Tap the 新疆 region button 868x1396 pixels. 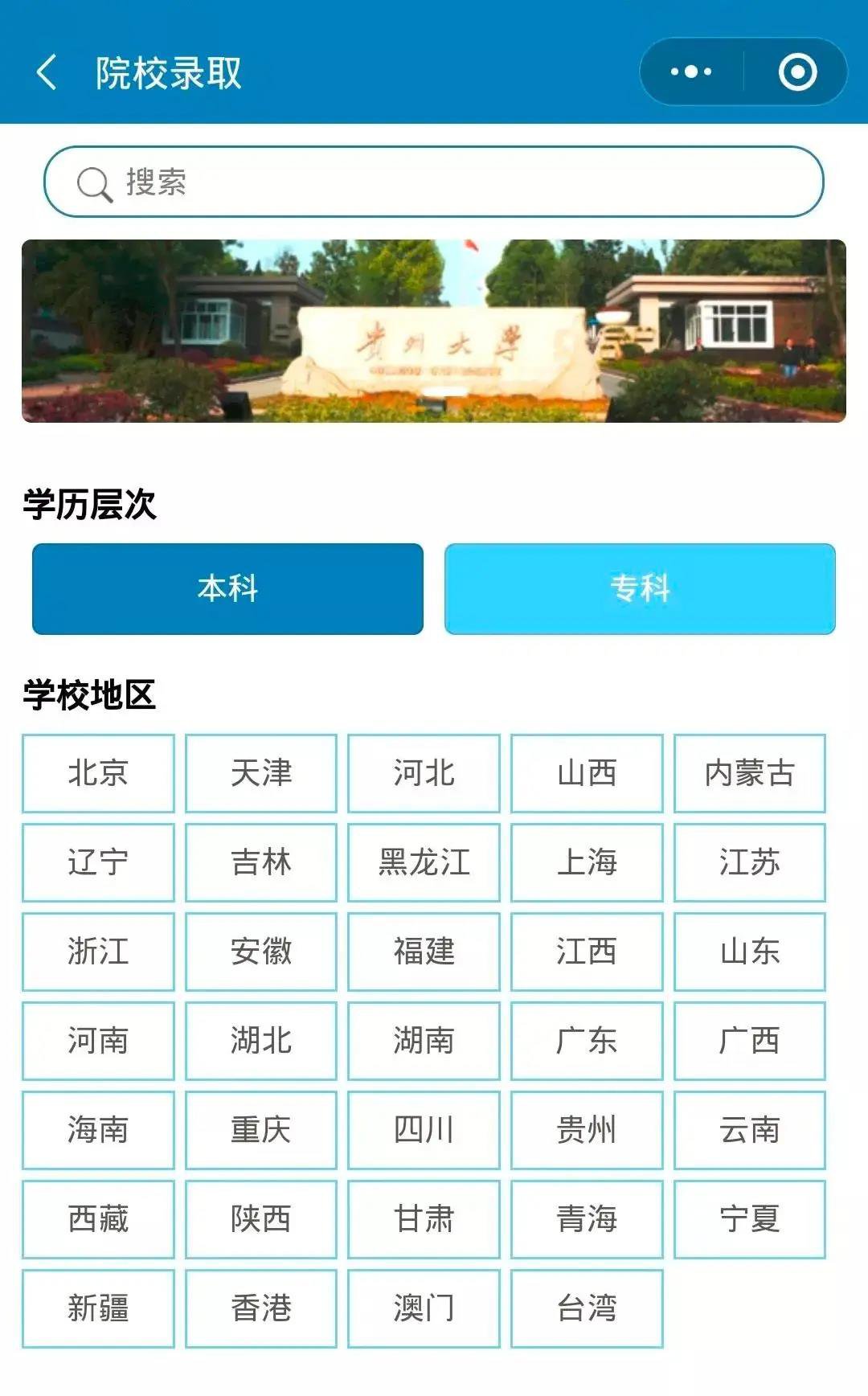coord(98,1308)
